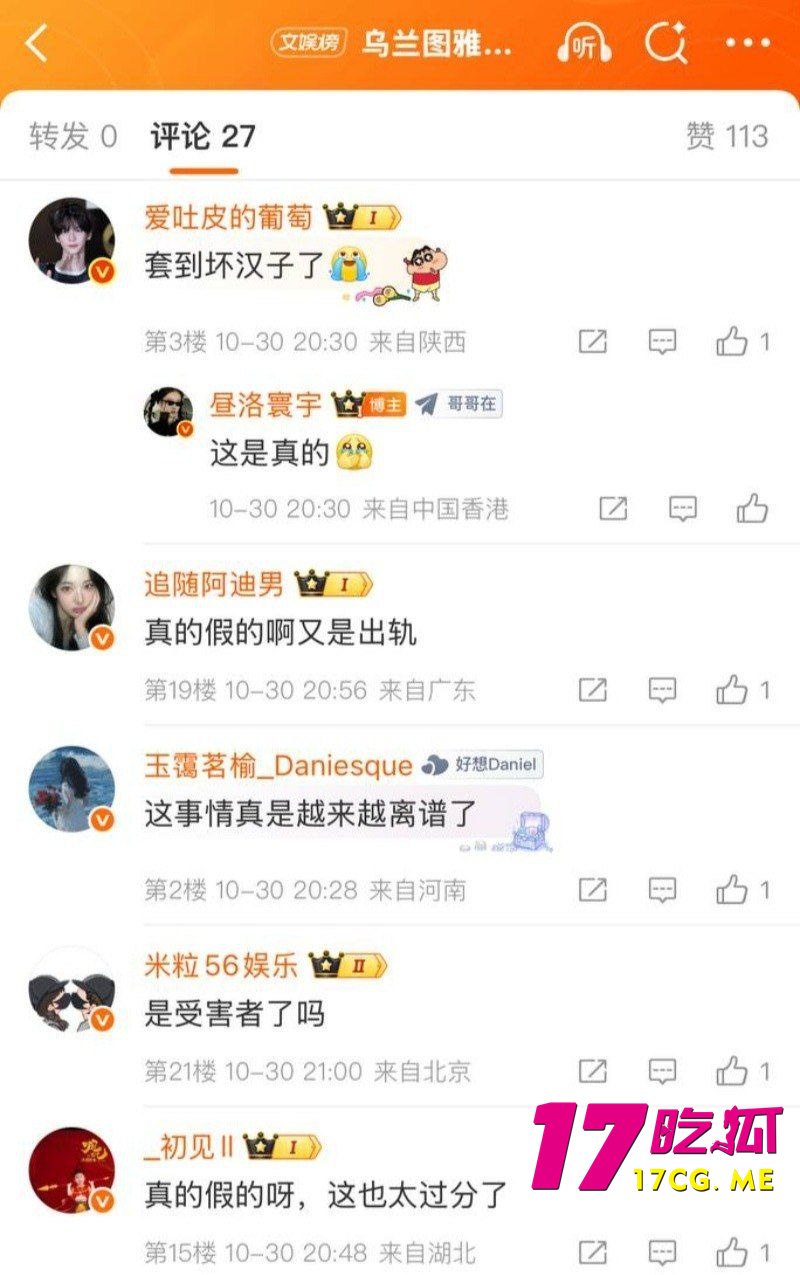Reply to 爱吐皮的葡萄's comment

pyautogui.click(x=662, y=342)
